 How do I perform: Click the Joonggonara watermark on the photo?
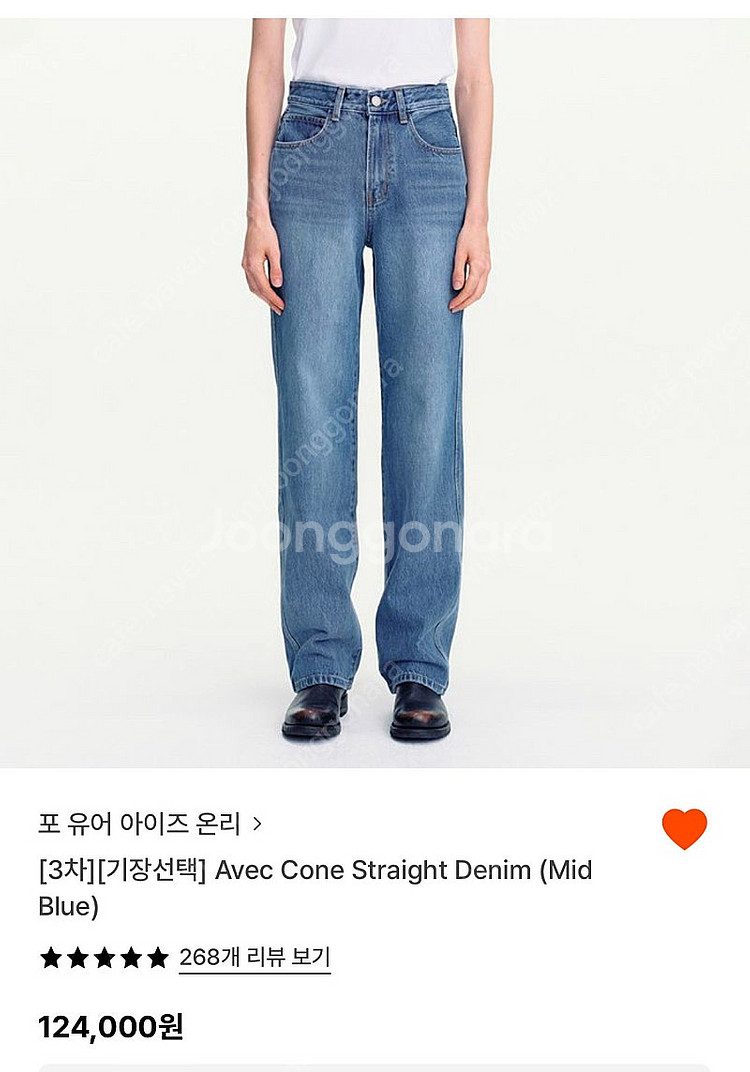tap(375, 535)
